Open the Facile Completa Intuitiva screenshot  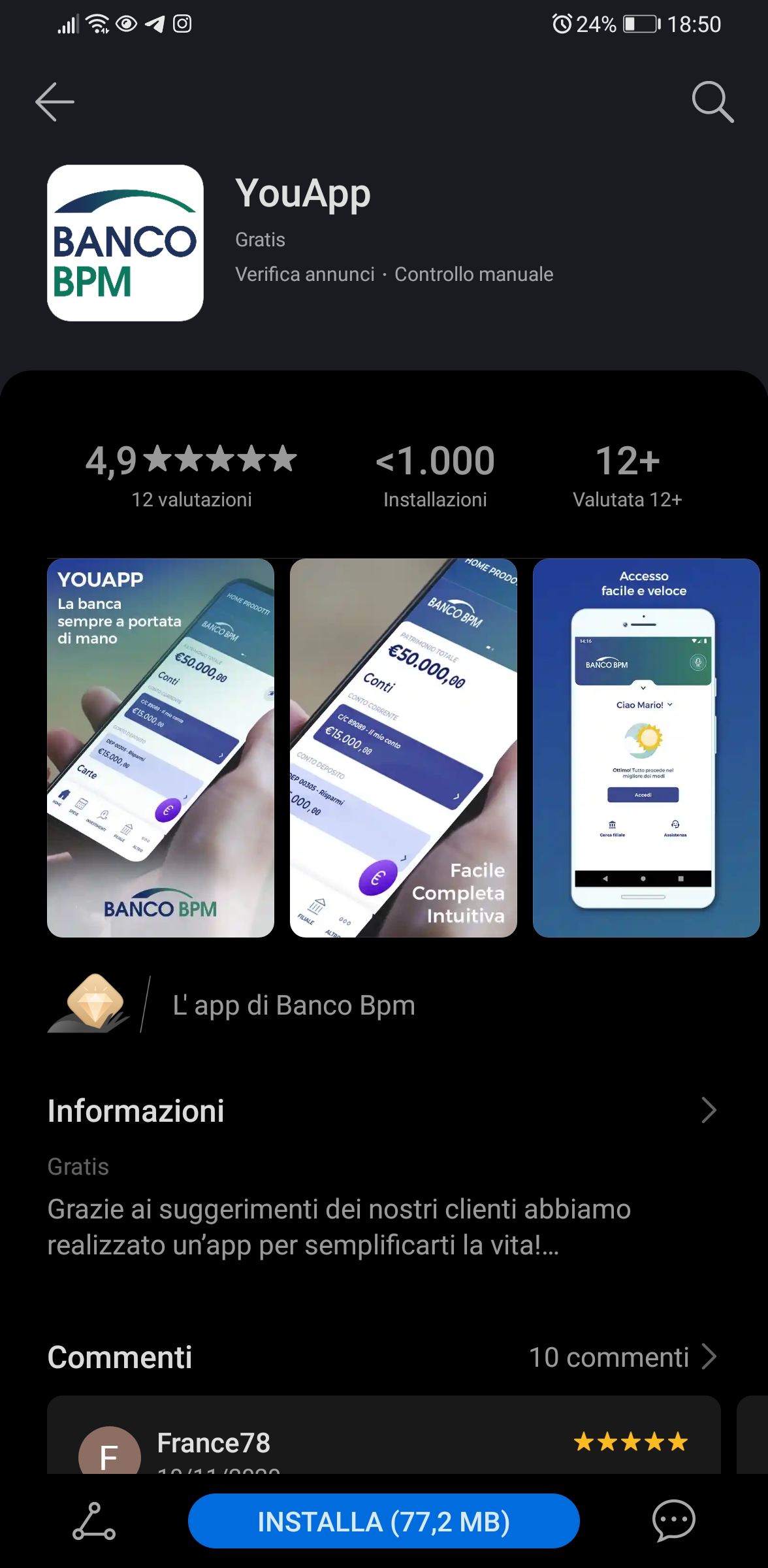(404, 748)
